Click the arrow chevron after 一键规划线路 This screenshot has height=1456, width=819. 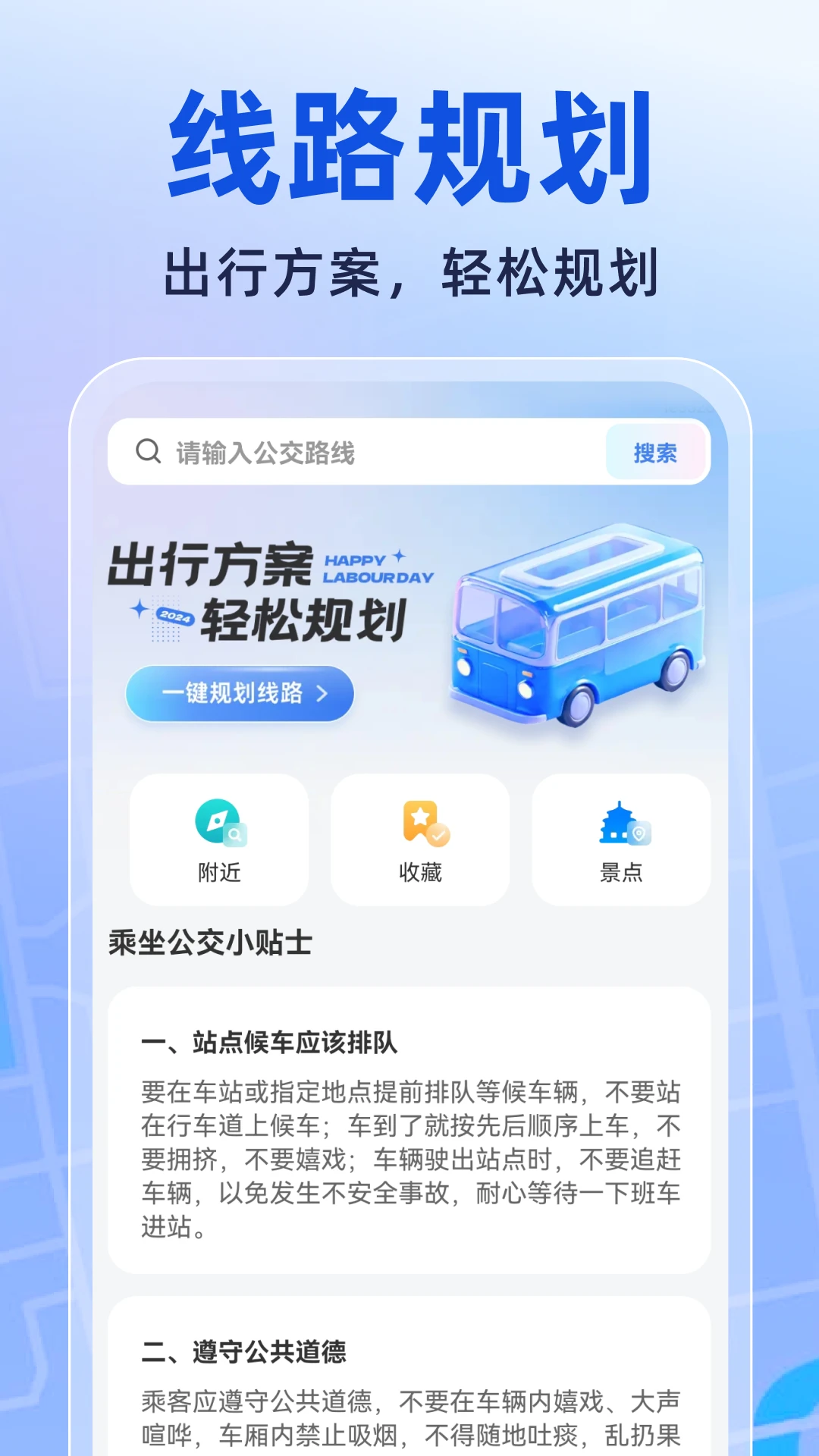coord(325,693)
